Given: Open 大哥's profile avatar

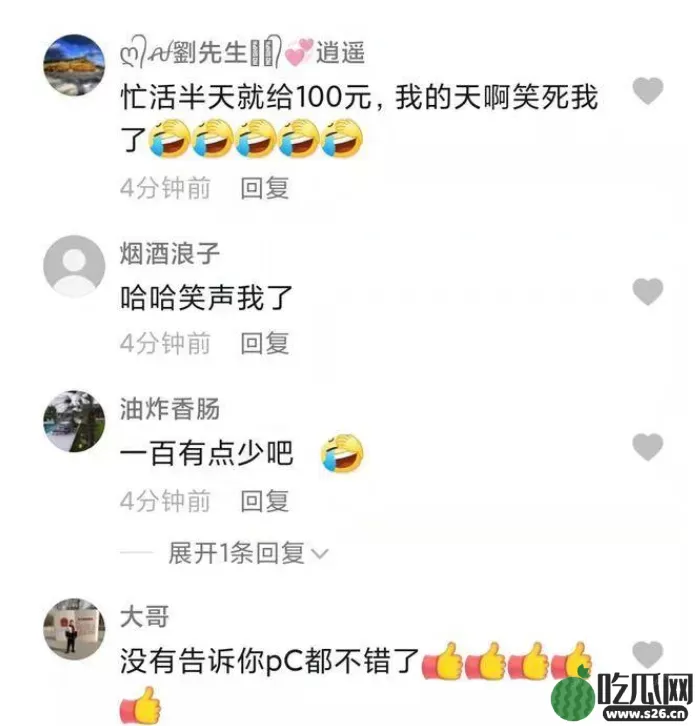Looking at the screenshot, I should [x=74, y=629].
